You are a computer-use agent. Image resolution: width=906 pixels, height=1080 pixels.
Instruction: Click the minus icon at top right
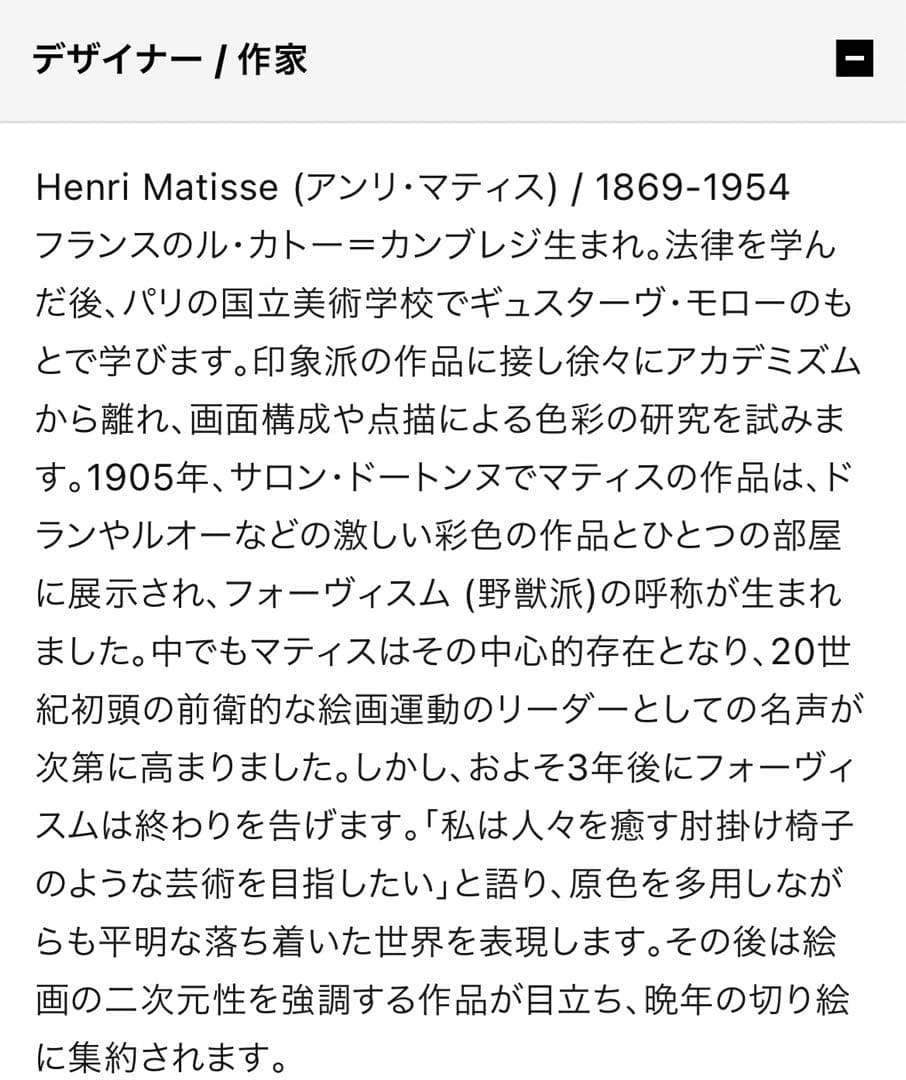(x=856, y=60)
